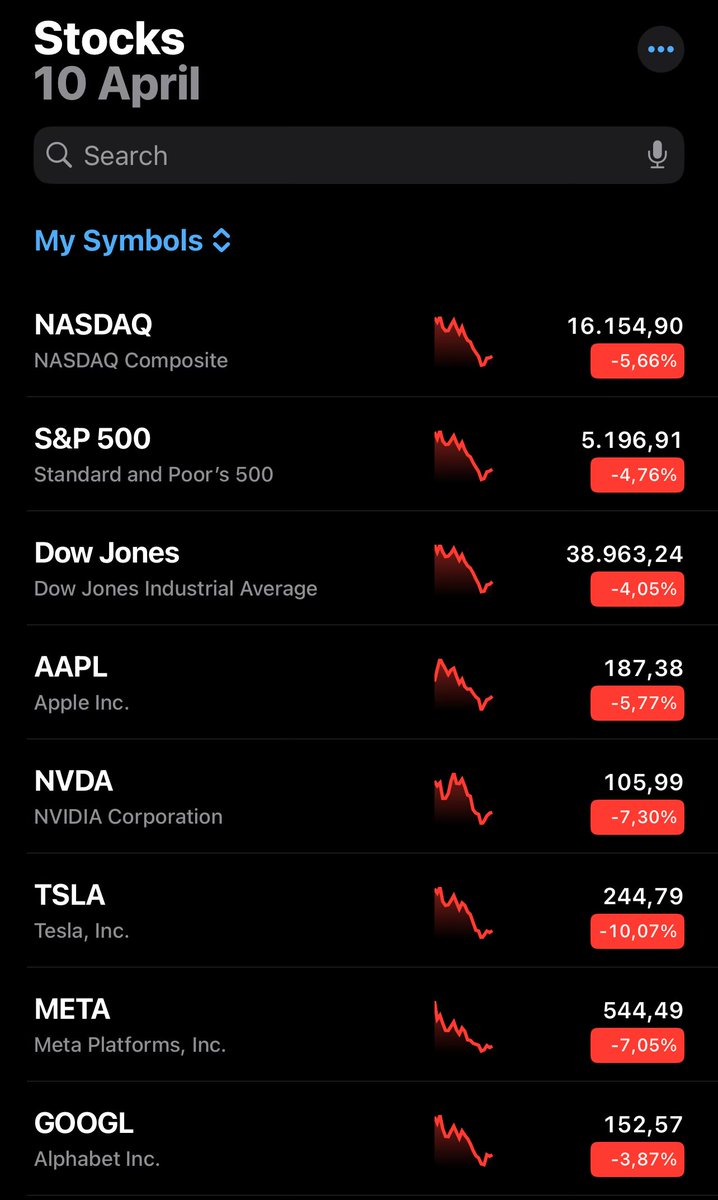718x1200 pixels.
Task: Toggle TSLA's -10,07% change badge
Action: tap(637, 931)
